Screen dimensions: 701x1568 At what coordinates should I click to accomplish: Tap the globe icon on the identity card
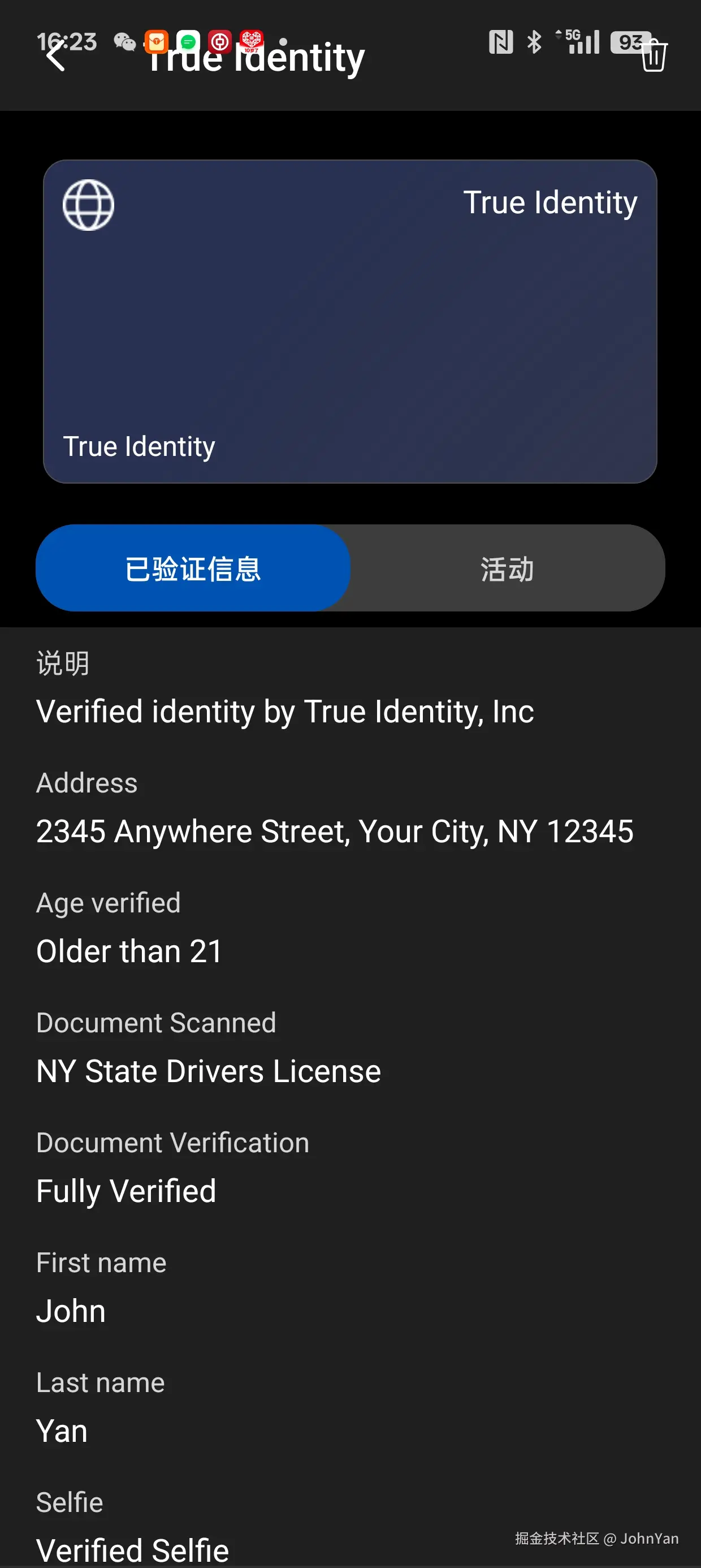[x=89, y=205]
